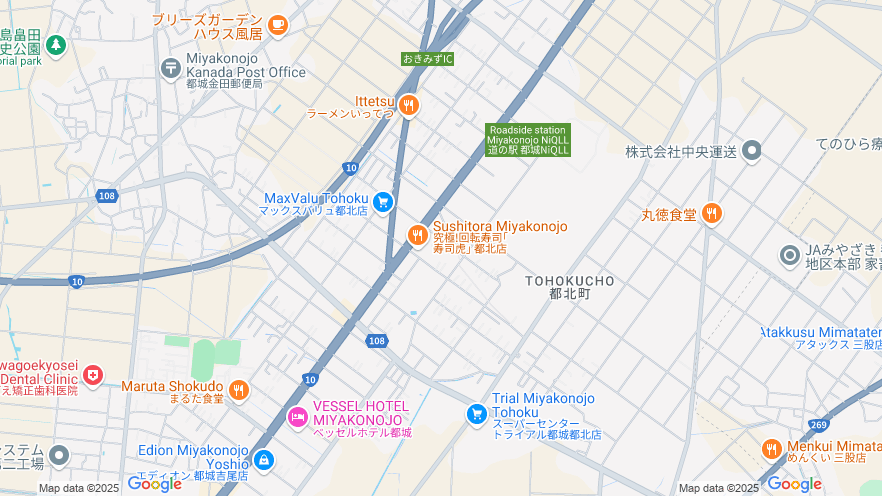The image size is (882, 496).
Task: Open the Edion Miyakonojo Yoshio shop pin
Action: click(263, 460)
